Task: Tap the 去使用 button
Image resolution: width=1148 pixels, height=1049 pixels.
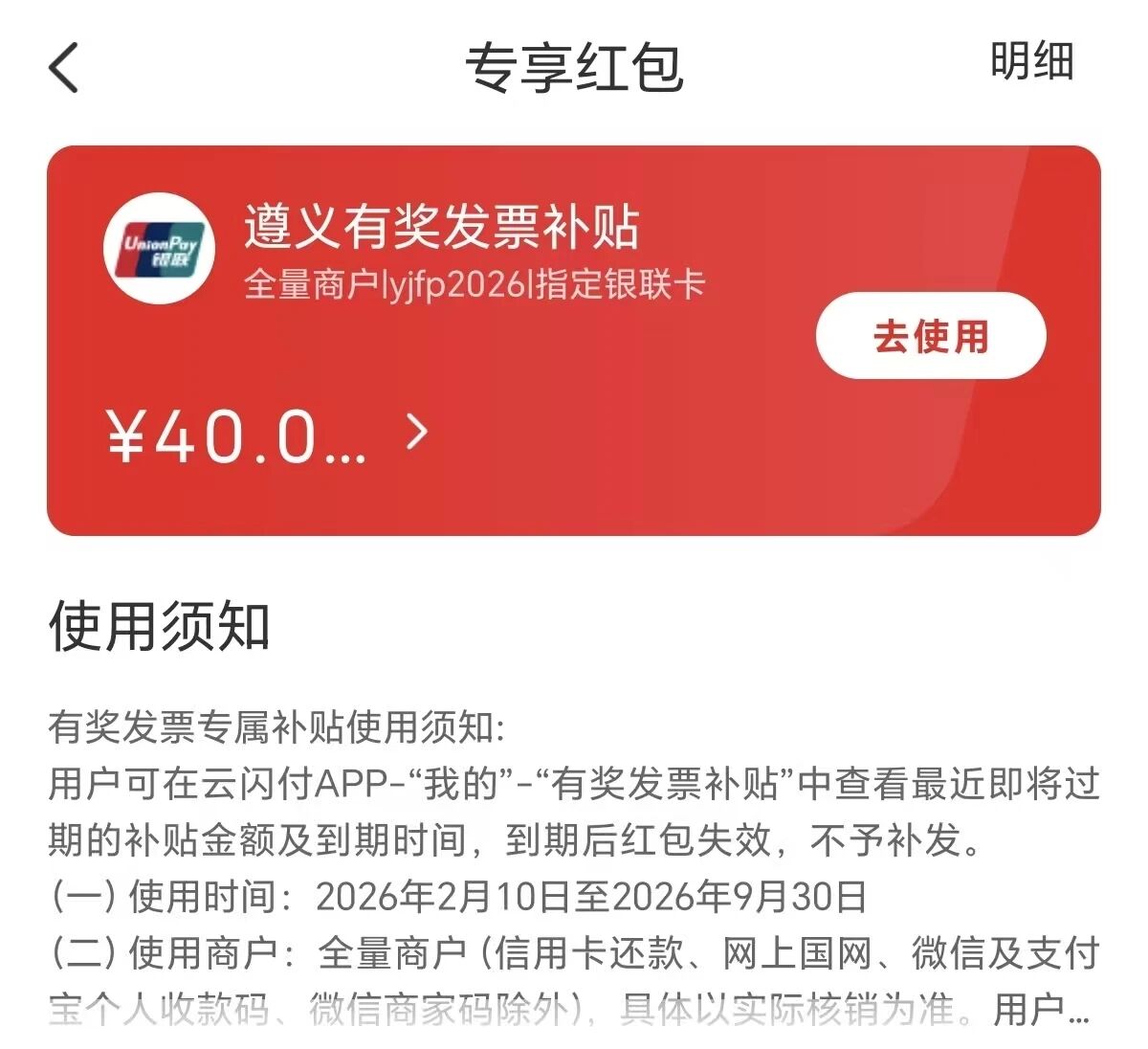Action: point(930,336)
